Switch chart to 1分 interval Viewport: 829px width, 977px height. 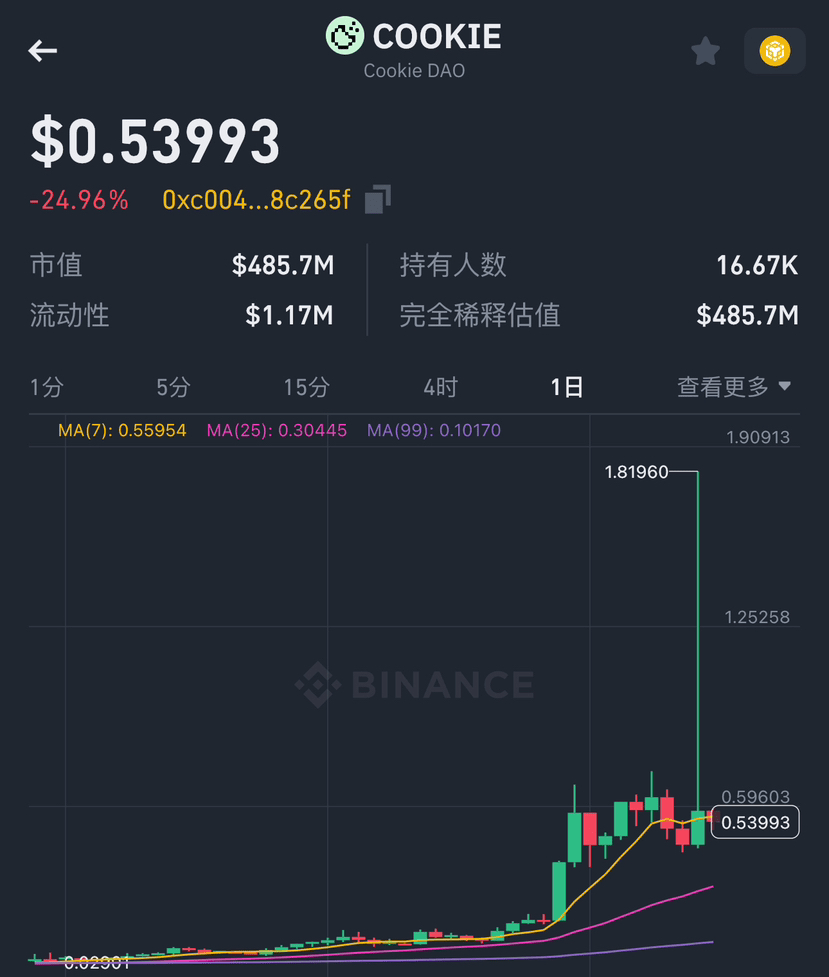pyautogui.click(x=47, y=387)
